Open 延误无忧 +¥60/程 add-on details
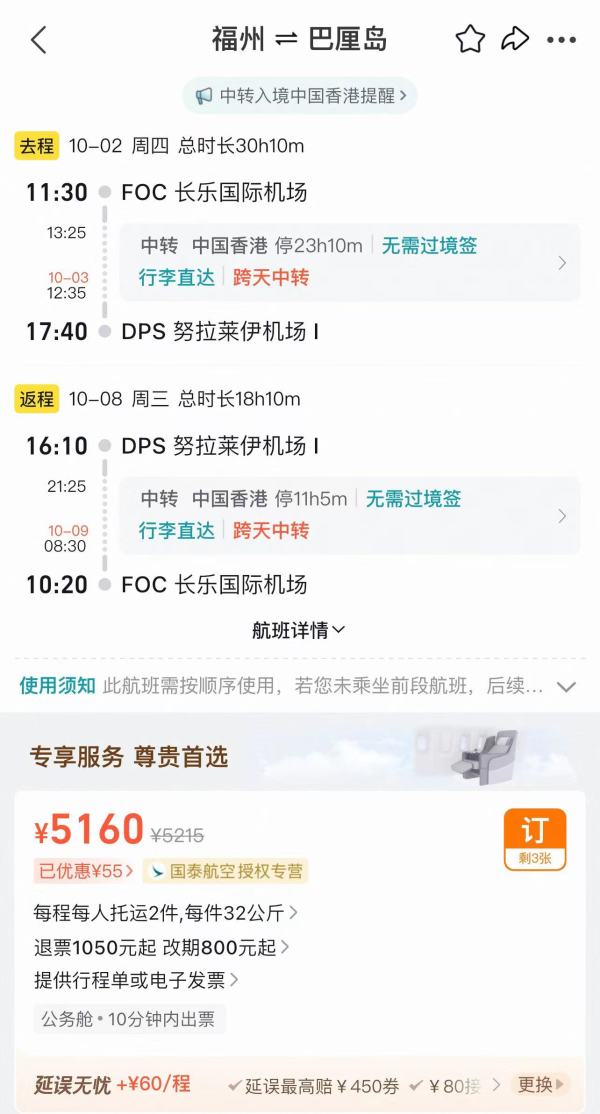 (112, 1084)
